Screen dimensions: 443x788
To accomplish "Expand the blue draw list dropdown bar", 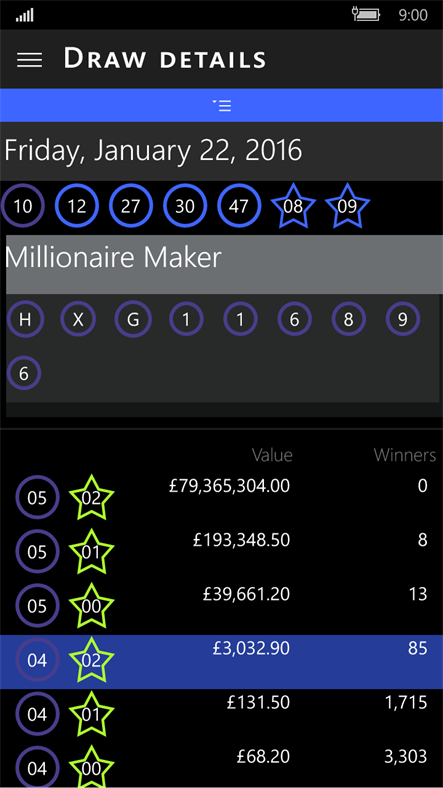I will (x=222, y=105).
